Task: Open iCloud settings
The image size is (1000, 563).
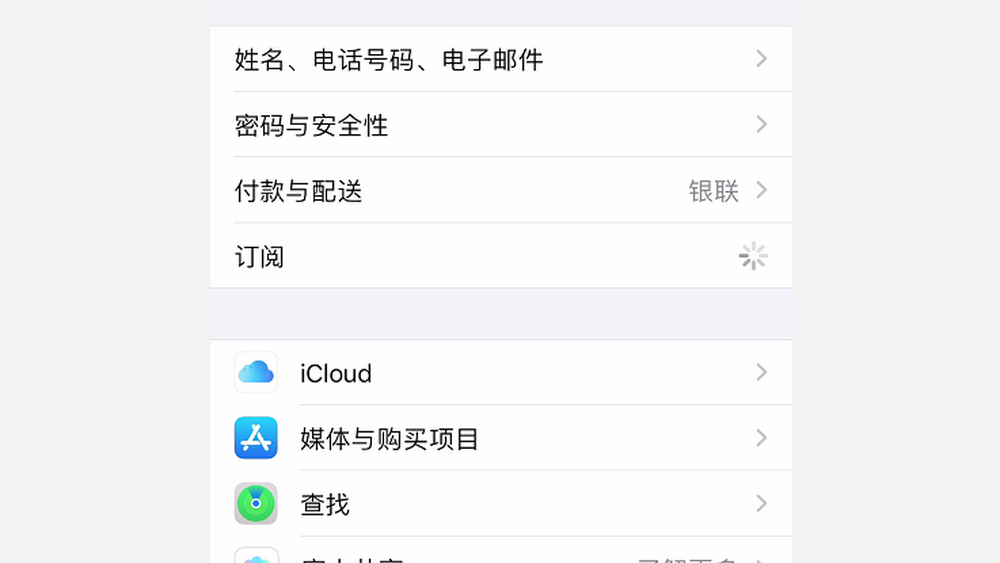Action: (500, 373)
